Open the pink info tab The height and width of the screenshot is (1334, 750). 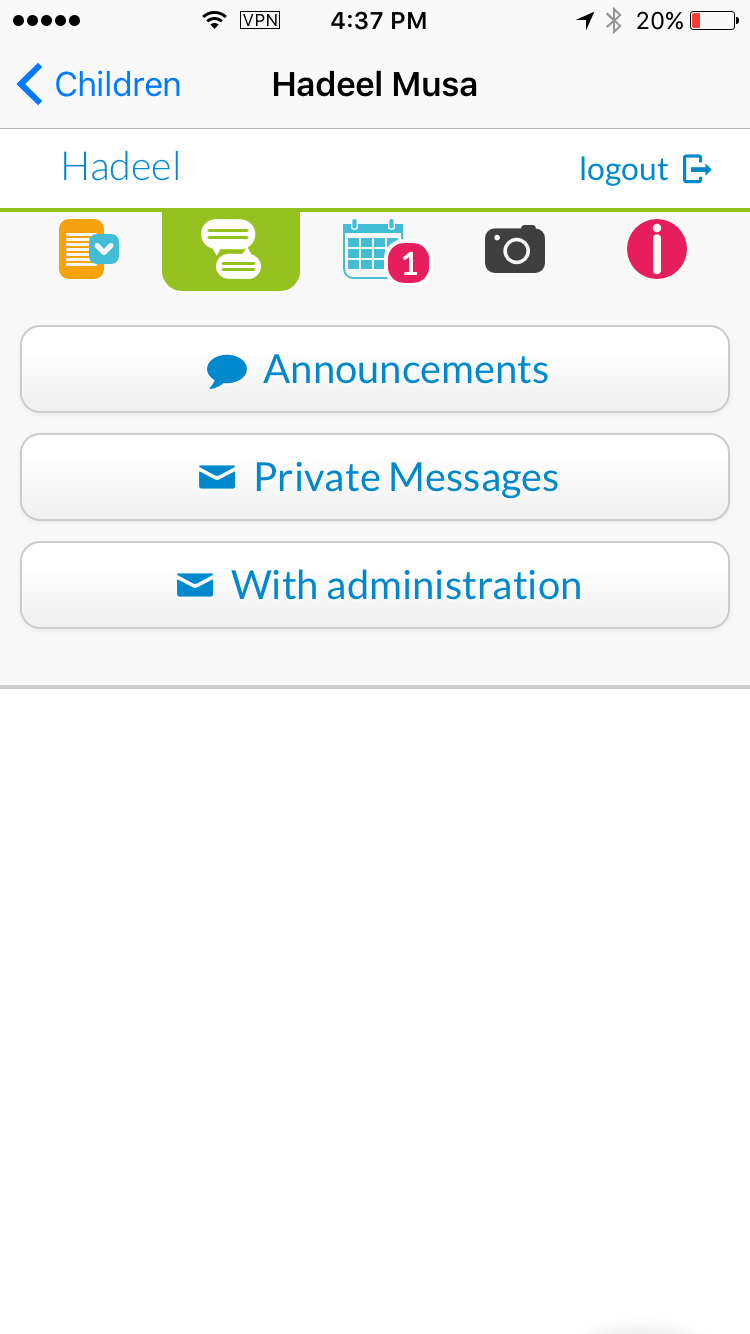[x=657, y=248]
